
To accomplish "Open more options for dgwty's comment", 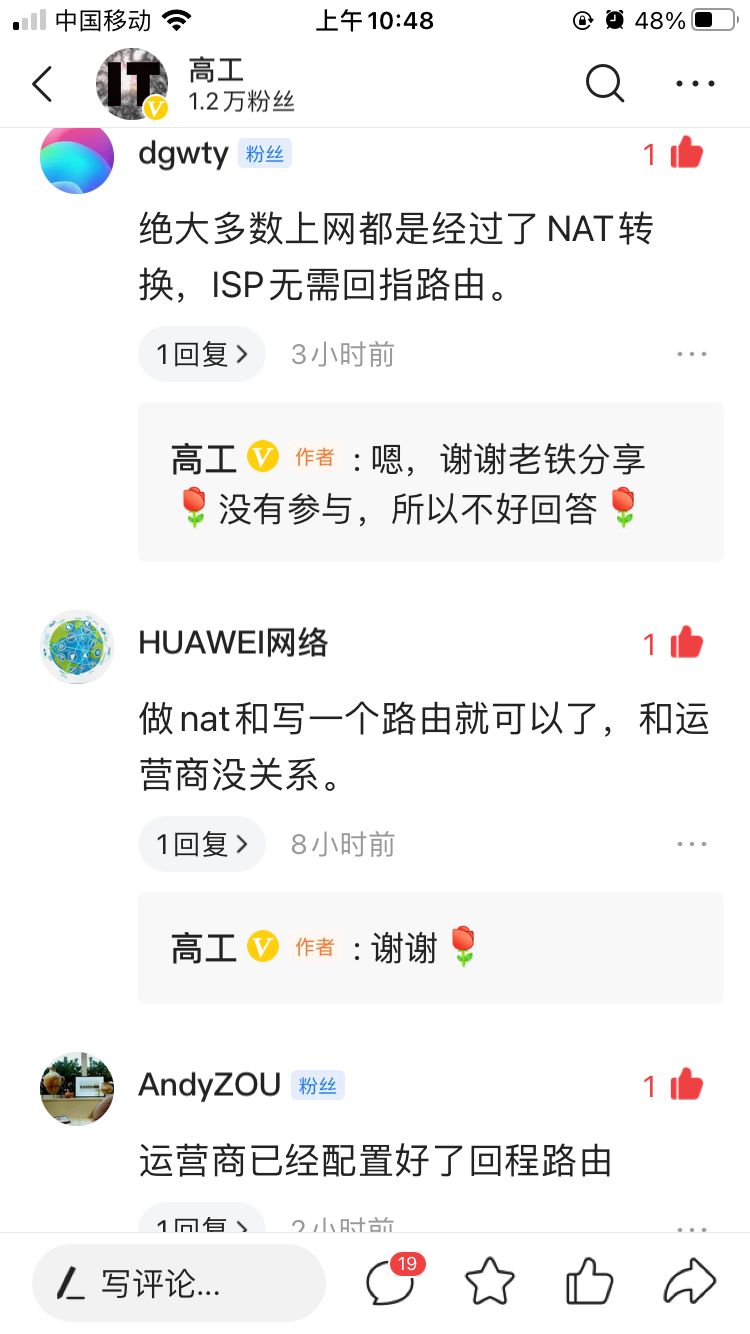I will [692, 354].
